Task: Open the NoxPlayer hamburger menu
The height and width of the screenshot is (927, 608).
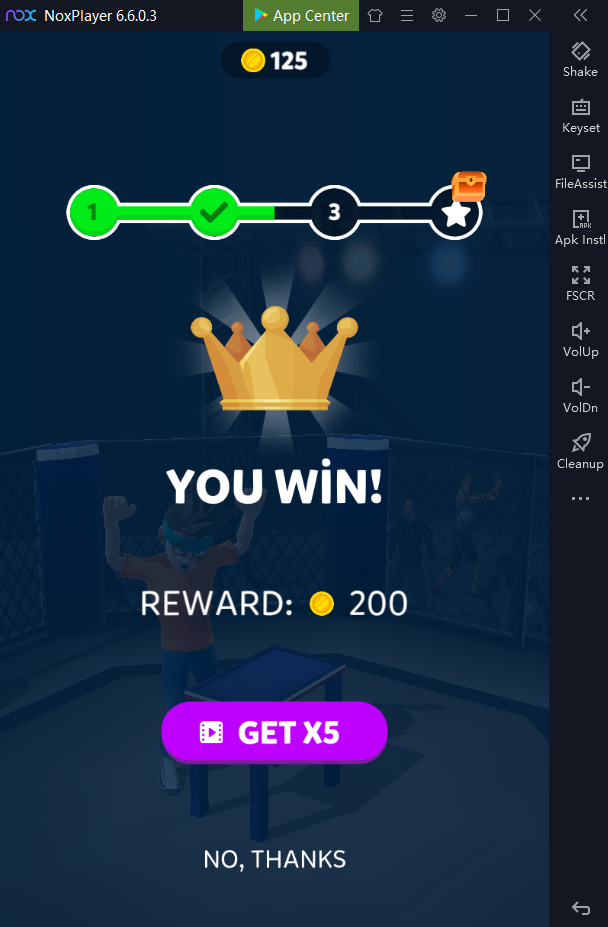Action: 407,15
